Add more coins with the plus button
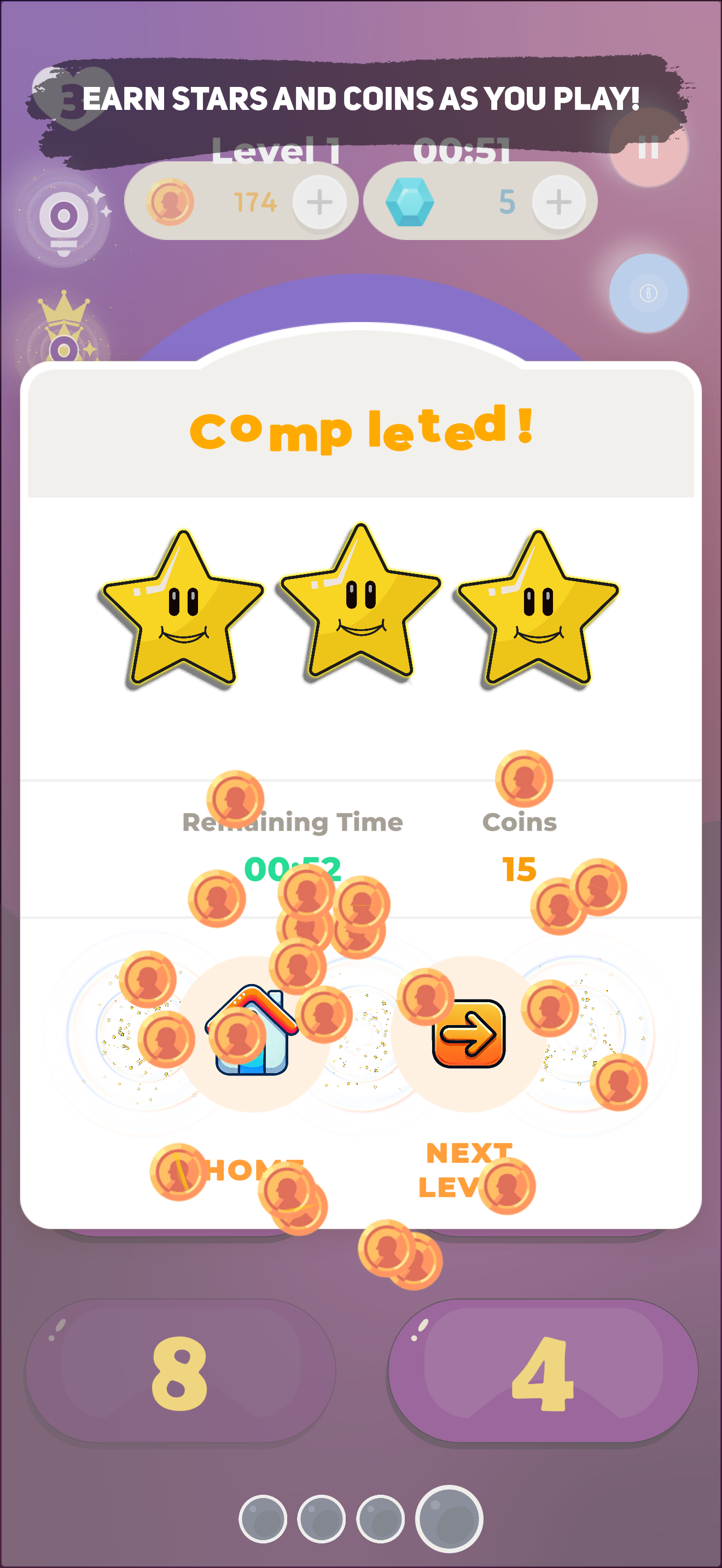The width and height of the screenshot is (722, 1568). [319, 202]
